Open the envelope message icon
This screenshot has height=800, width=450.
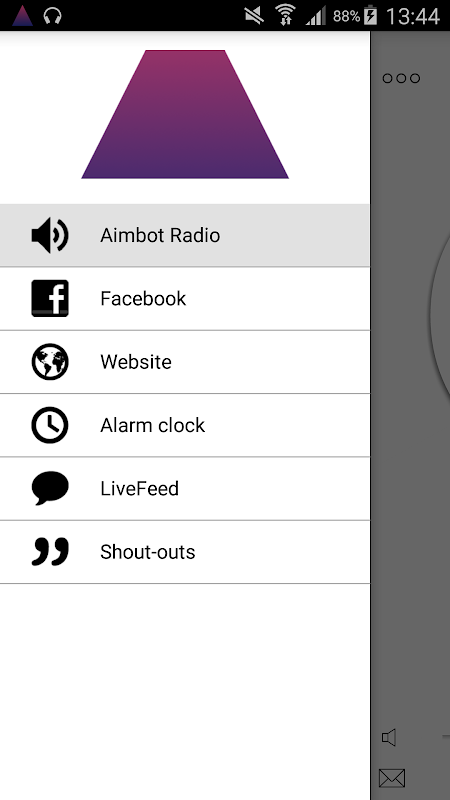(392, 778)
